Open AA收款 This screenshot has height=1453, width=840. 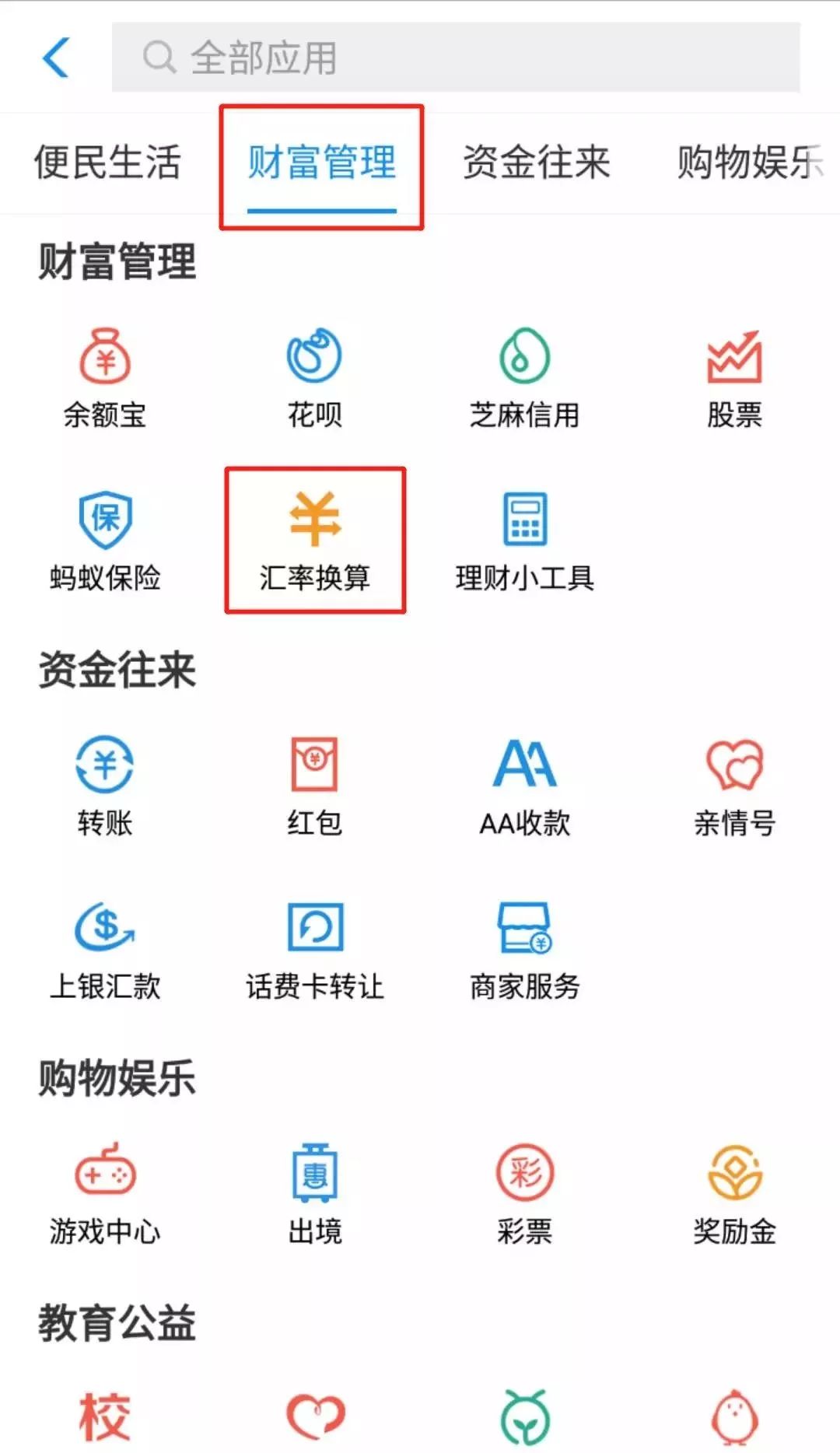click(x=525, y=786)
